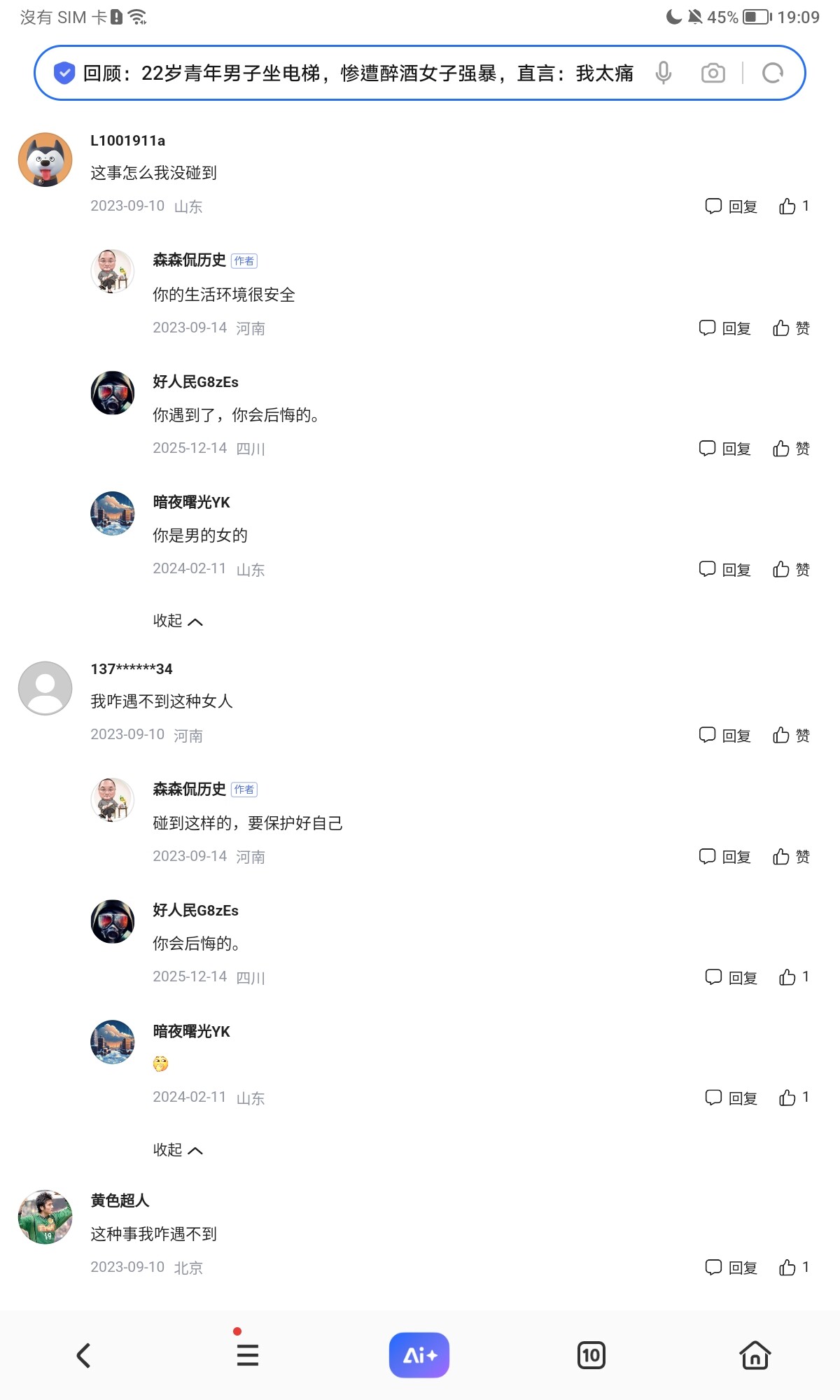This screenshot has width=840, height=1400.
Task: Like 森森侃历史's reply "碰到这样的，要保护好自己"
Action: (791, 857)
